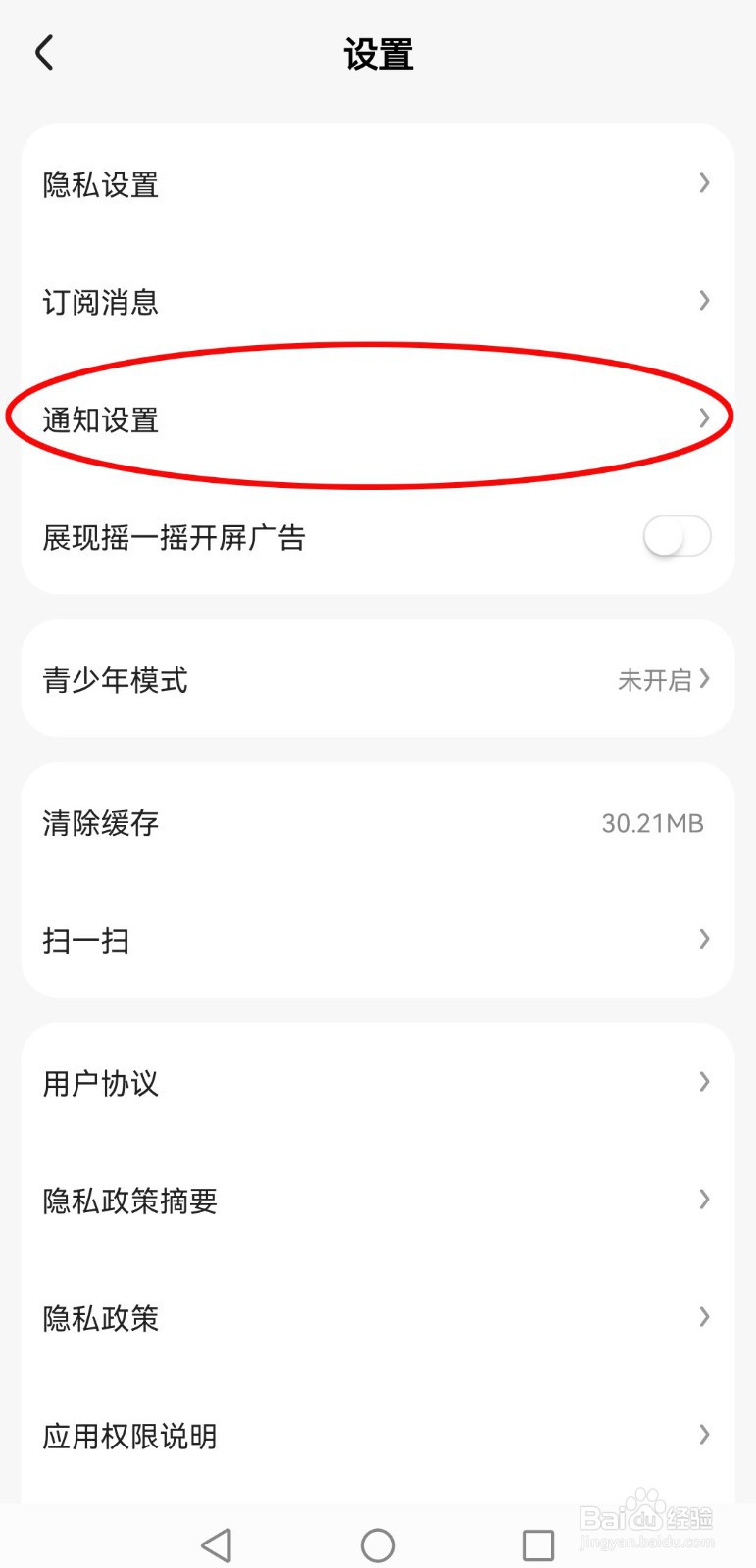756x1568 pixels.
Task: Tap the Android recent apps square button
Action: (x=535, y=1543)
